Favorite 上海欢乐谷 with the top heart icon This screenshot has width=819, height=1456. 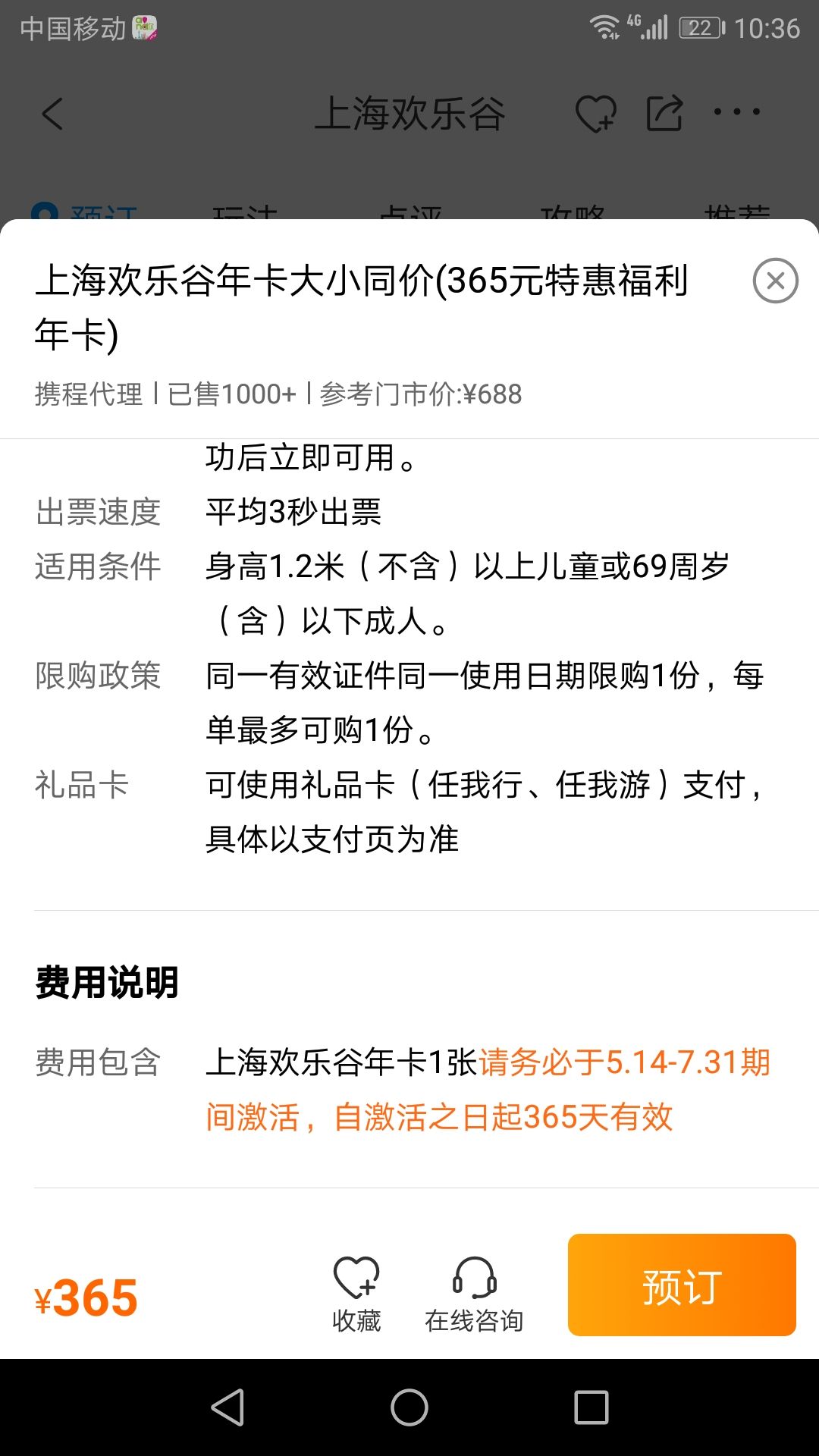(595, 114)
